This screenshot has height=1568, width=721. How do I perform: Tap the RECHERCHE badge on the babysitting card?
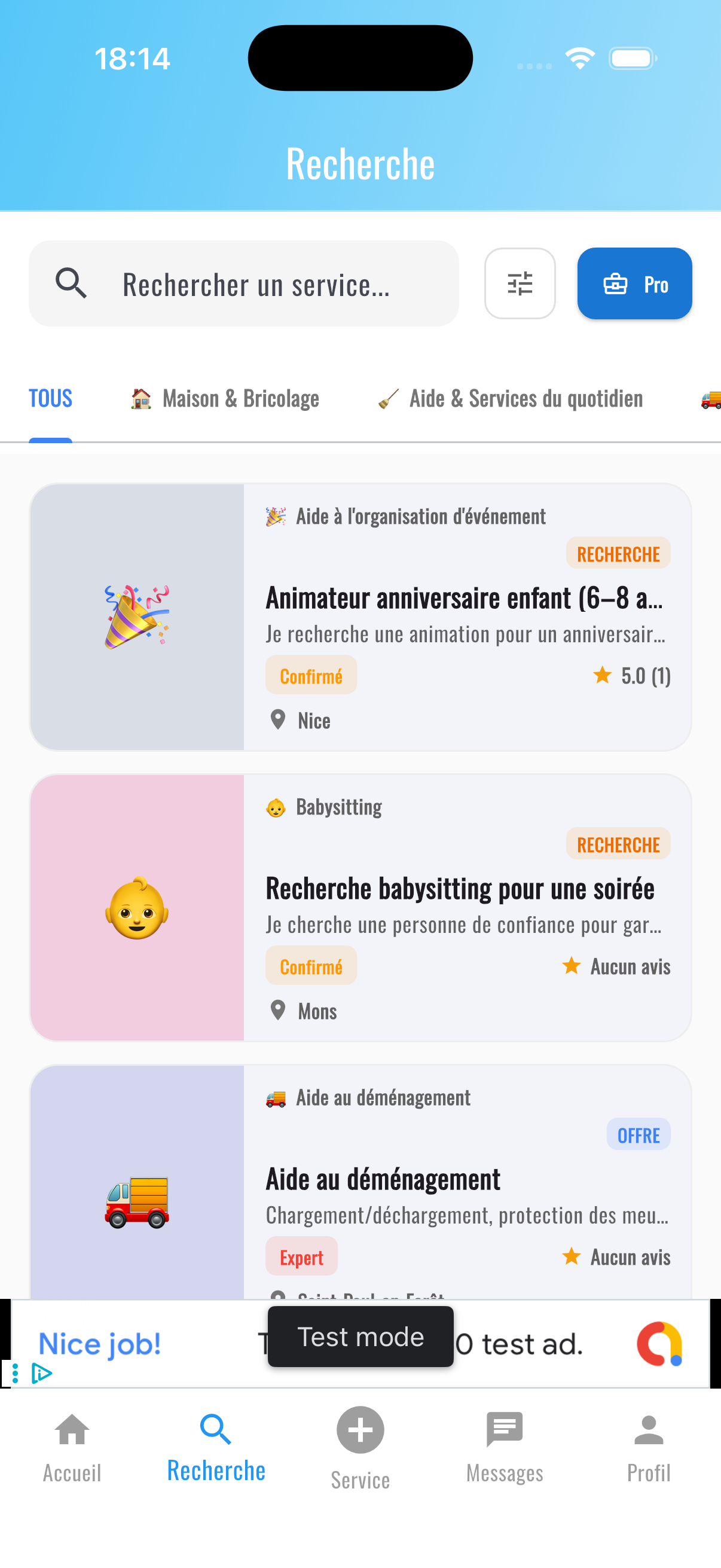click(618, 844)
